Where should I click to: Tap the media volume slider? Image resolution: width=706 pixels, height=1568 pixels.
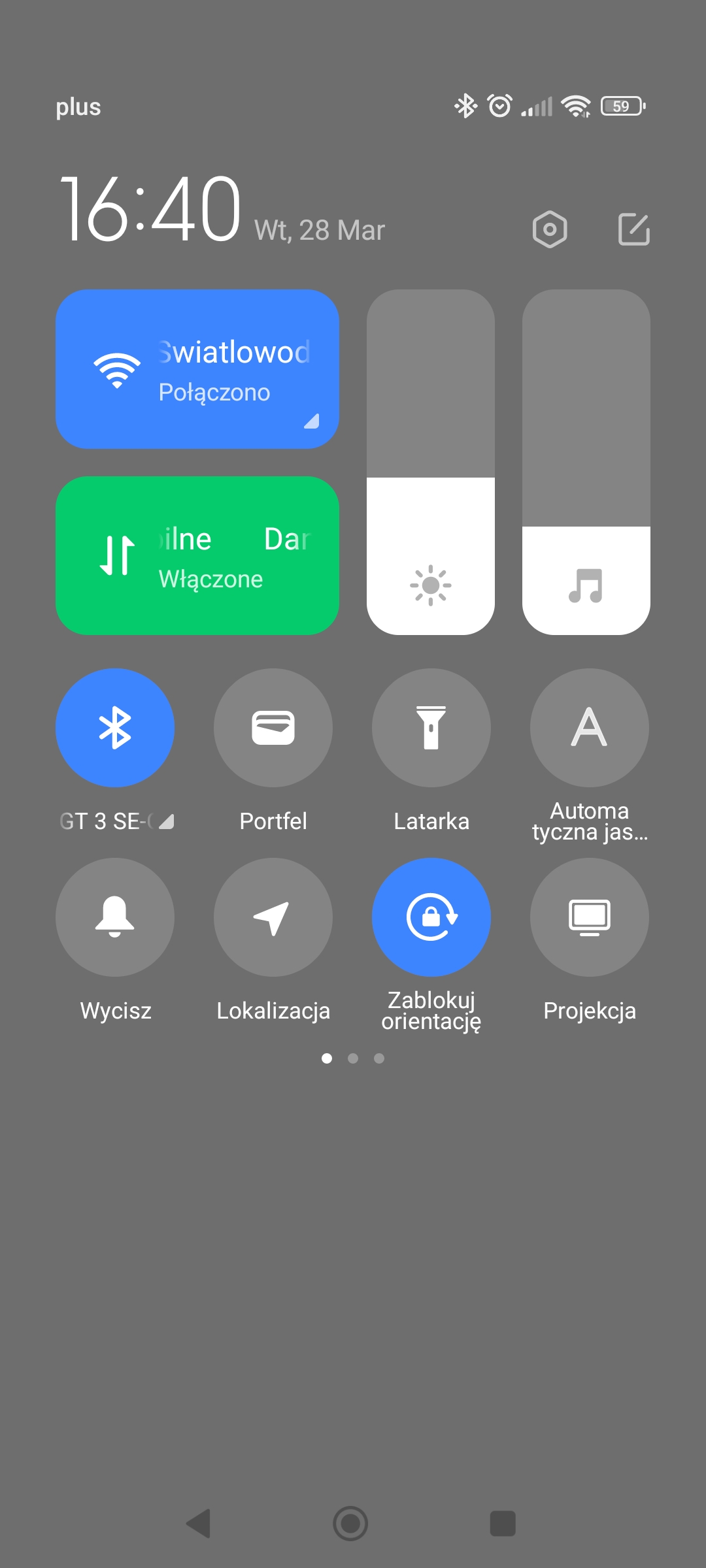click(586, 462)
